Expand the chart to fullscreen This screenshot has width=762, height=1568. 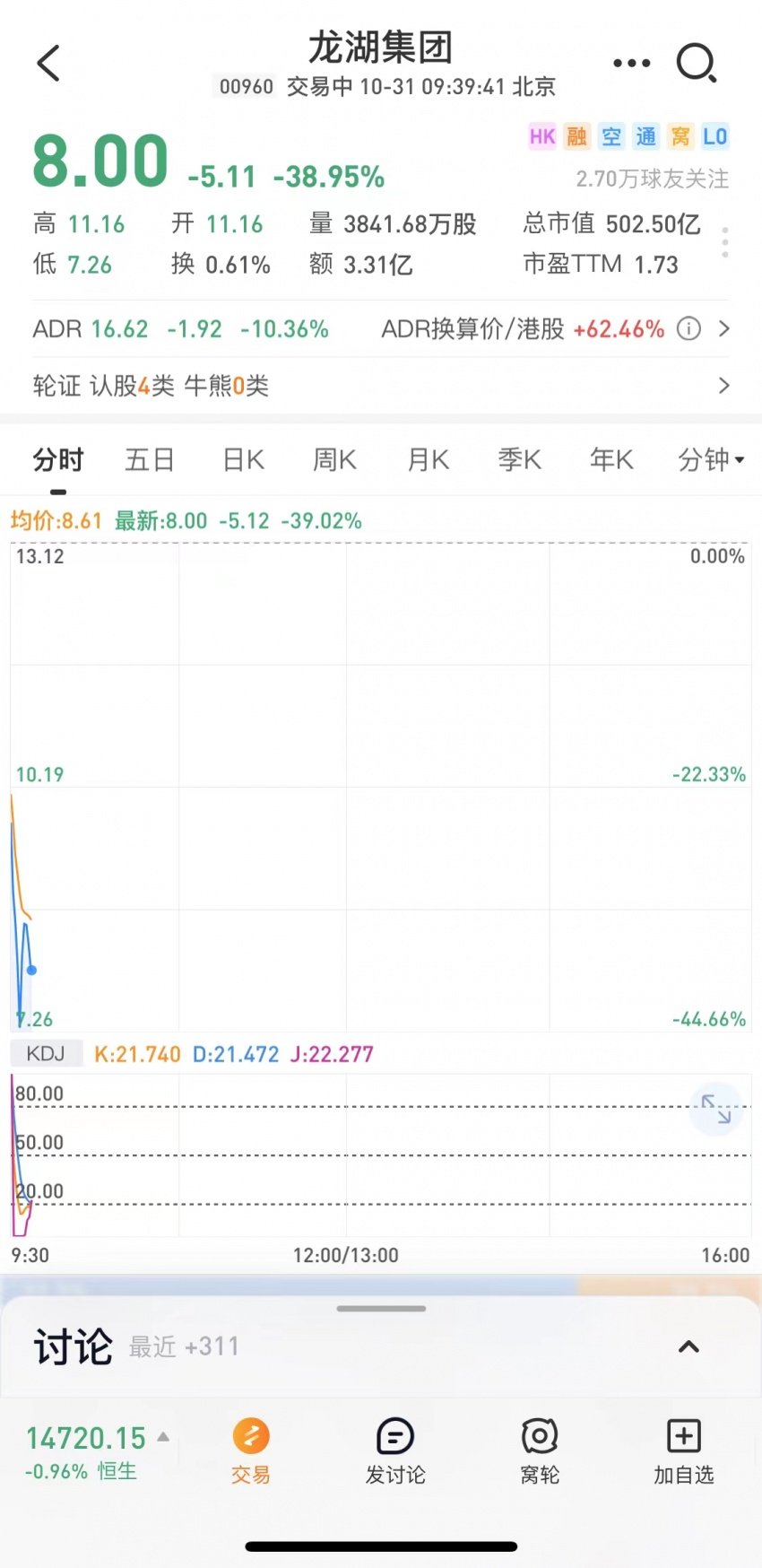(x=716, y=1109)
